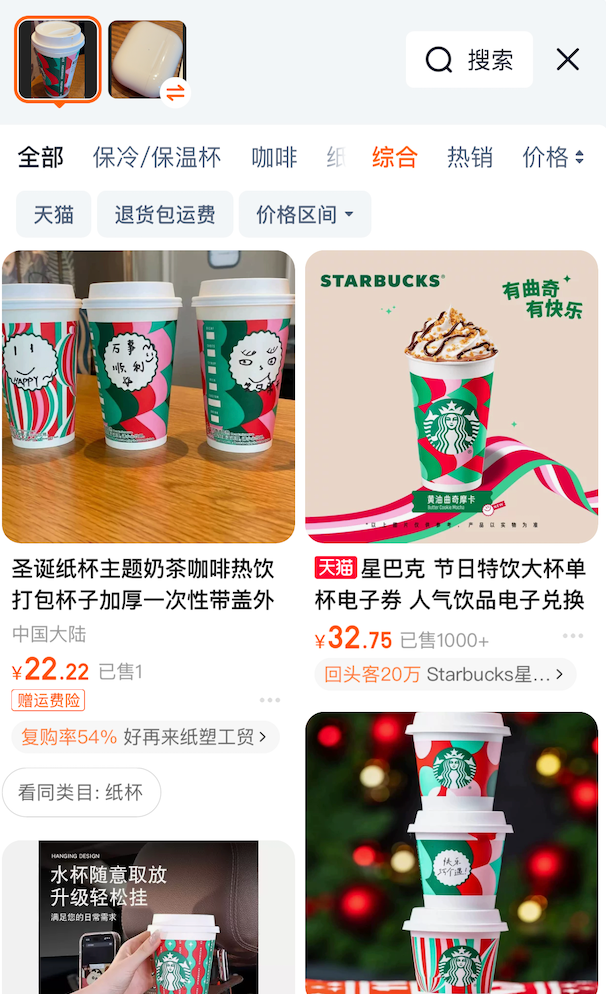Open the Starbucks星… 回头客20万 shop link
This screenshot has height=994, width=606.
pyautogui.click(x=445, y=674)
